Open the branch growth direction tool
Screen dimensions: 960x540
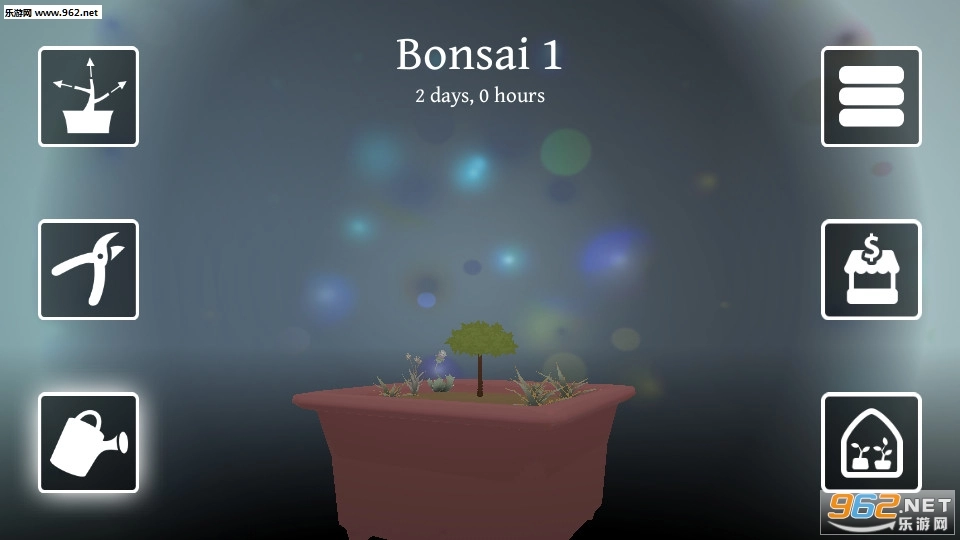pyautogui.click(x=88, y=96)
